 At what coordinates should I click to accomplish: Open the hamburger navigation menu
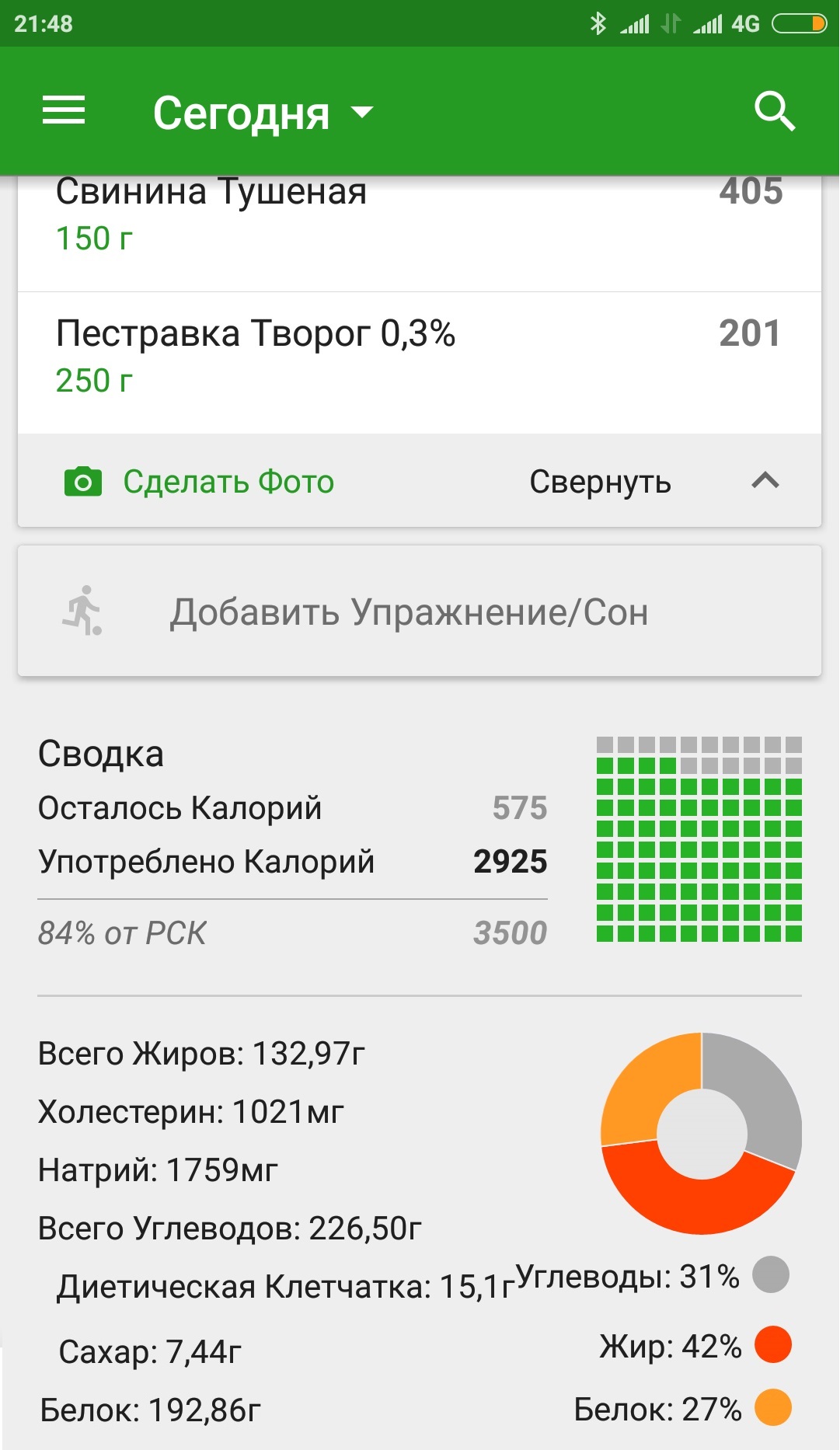pyautogui.click(x=64, y=110)
